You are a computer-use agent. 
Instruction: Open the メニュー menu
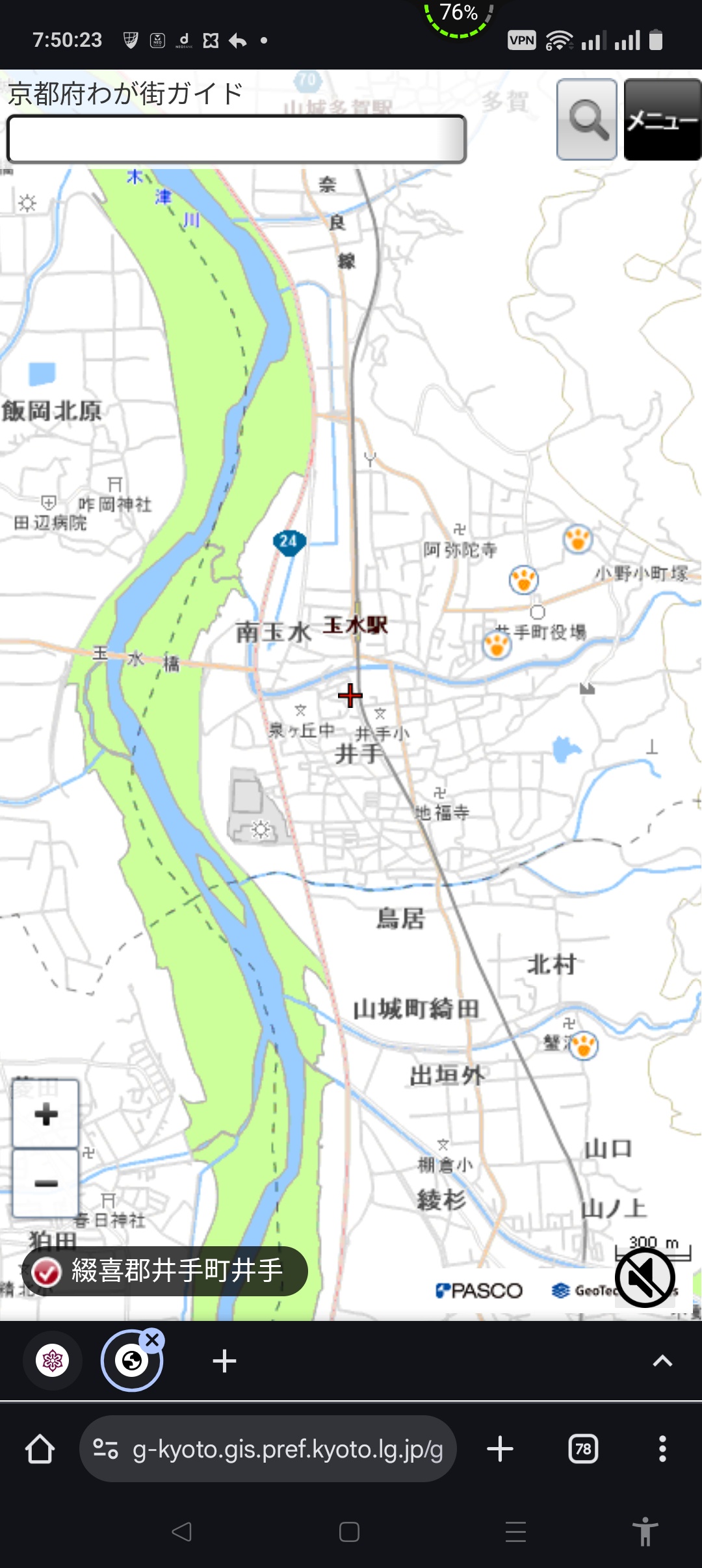click(x=662, y=120)
